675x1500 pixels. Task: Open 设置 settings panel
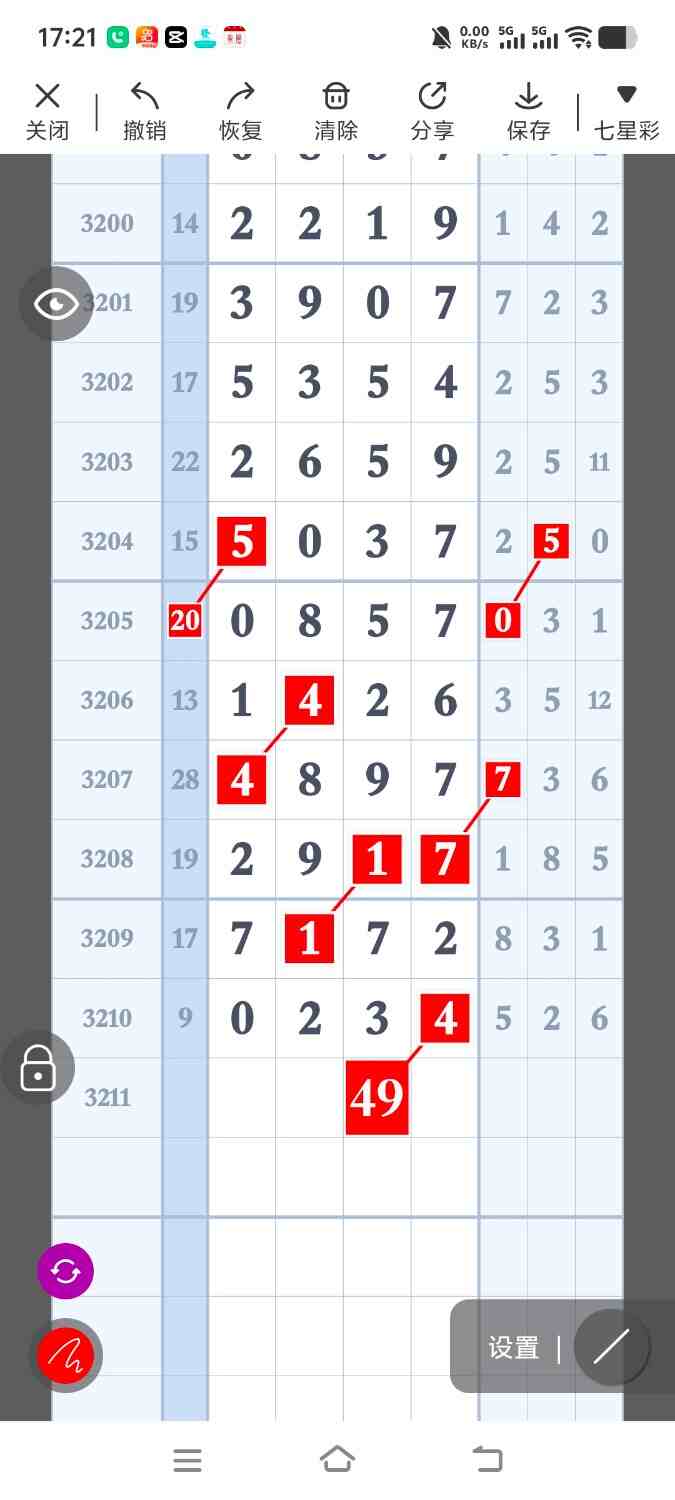[514, 1347]
